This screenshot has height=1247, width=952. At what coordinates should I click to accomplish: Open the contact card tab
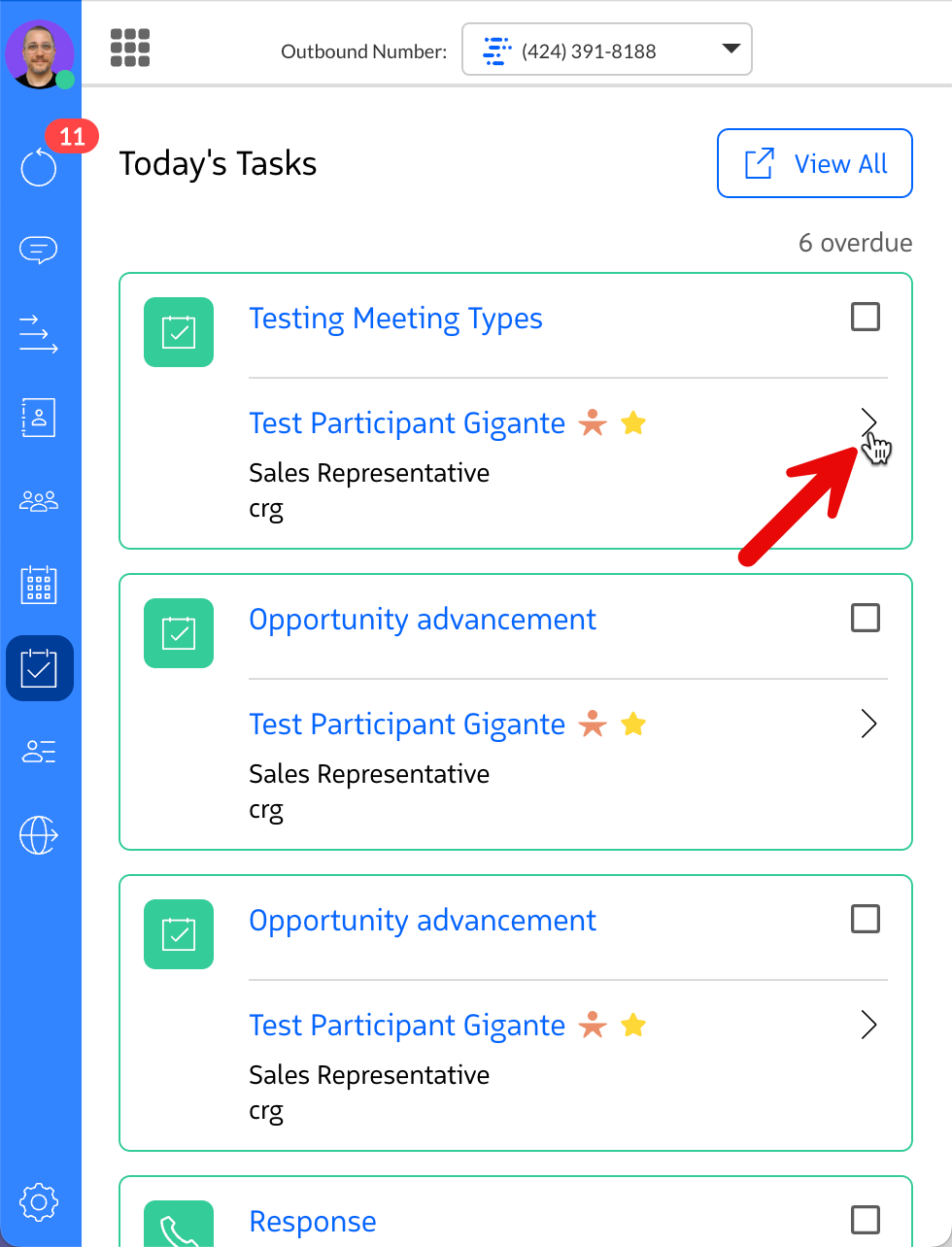(39, 417)
